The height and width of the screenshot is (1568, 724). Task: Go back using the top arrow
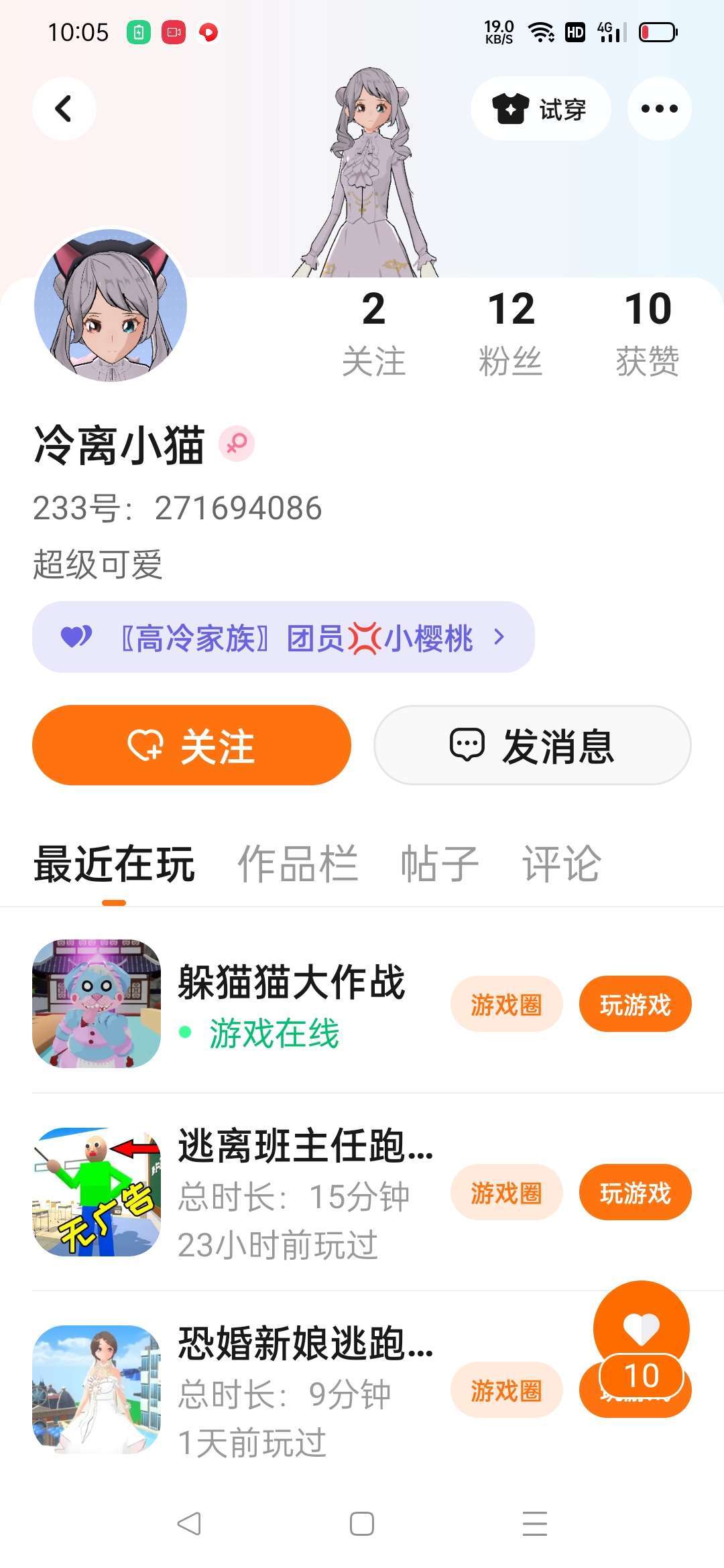coord(64,109)
